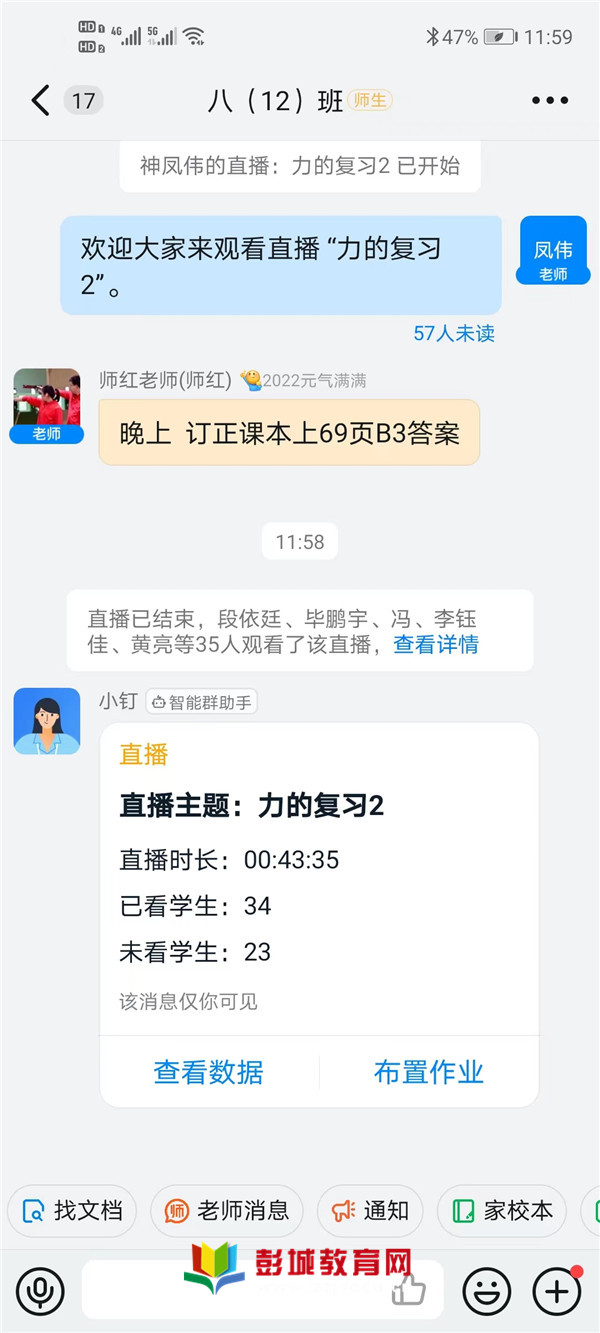View the 57人未读 unread list
This screenshot has height=1333, width=600.
[454, 333]
